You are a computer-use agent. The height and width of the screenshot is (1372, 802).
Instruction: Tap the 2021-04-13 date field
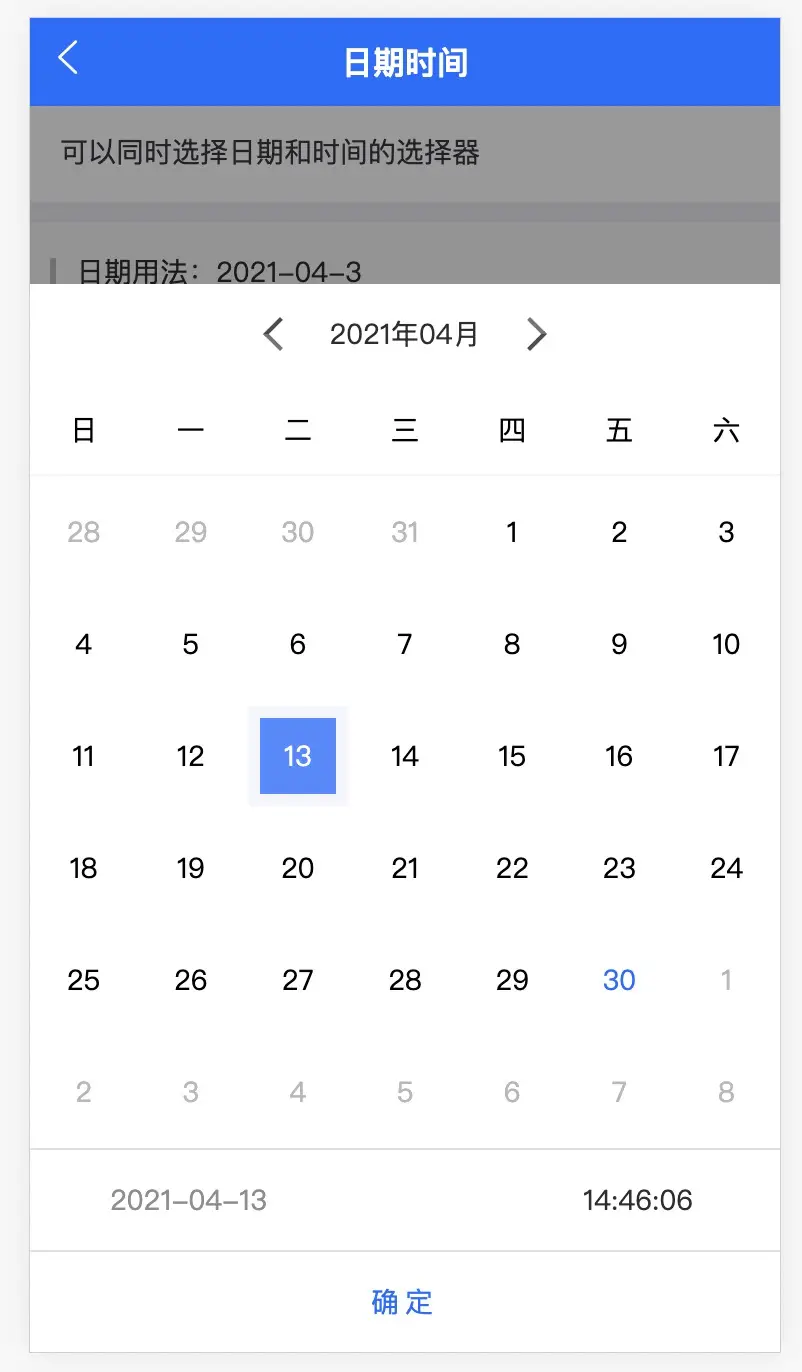coord(189,1200)
